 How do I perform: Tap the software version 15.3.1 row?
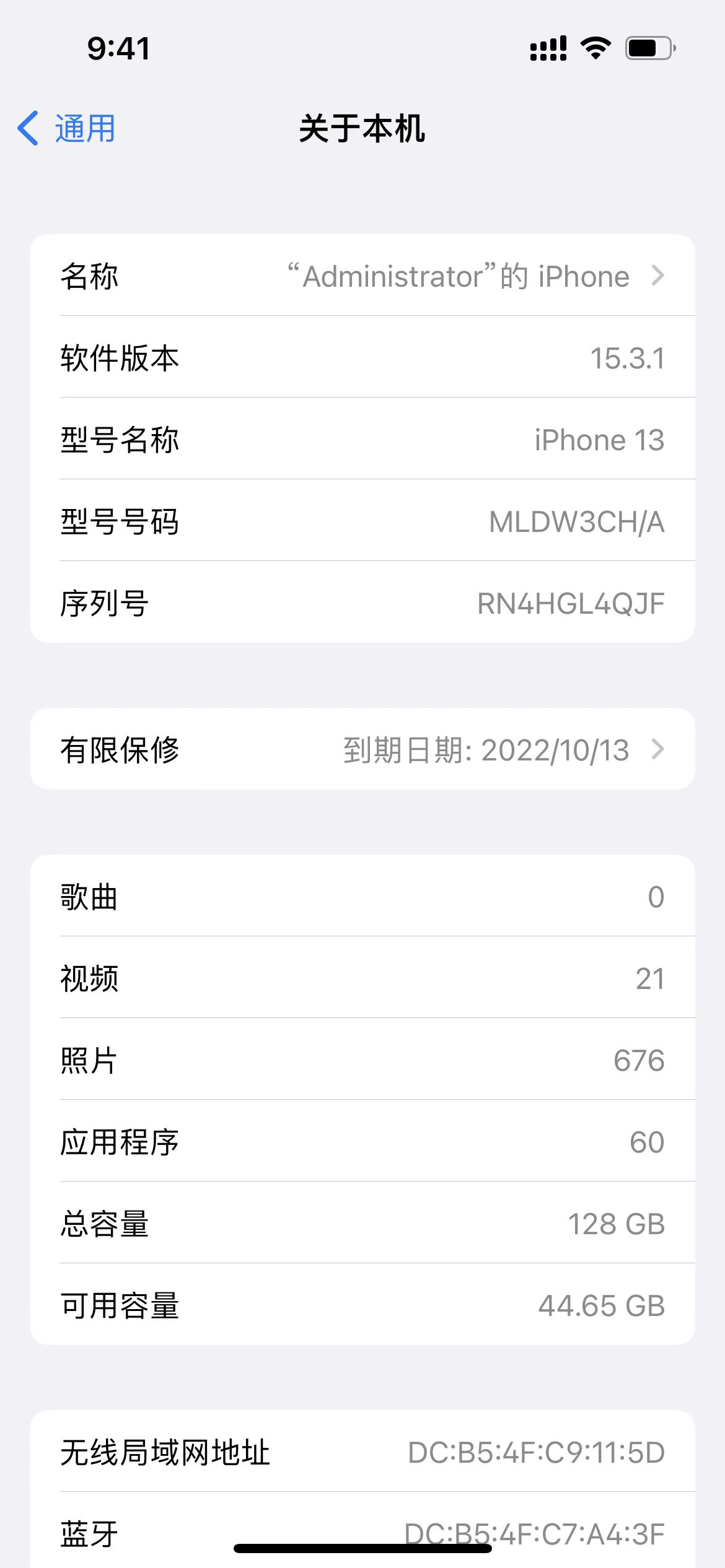coord(362,358)
